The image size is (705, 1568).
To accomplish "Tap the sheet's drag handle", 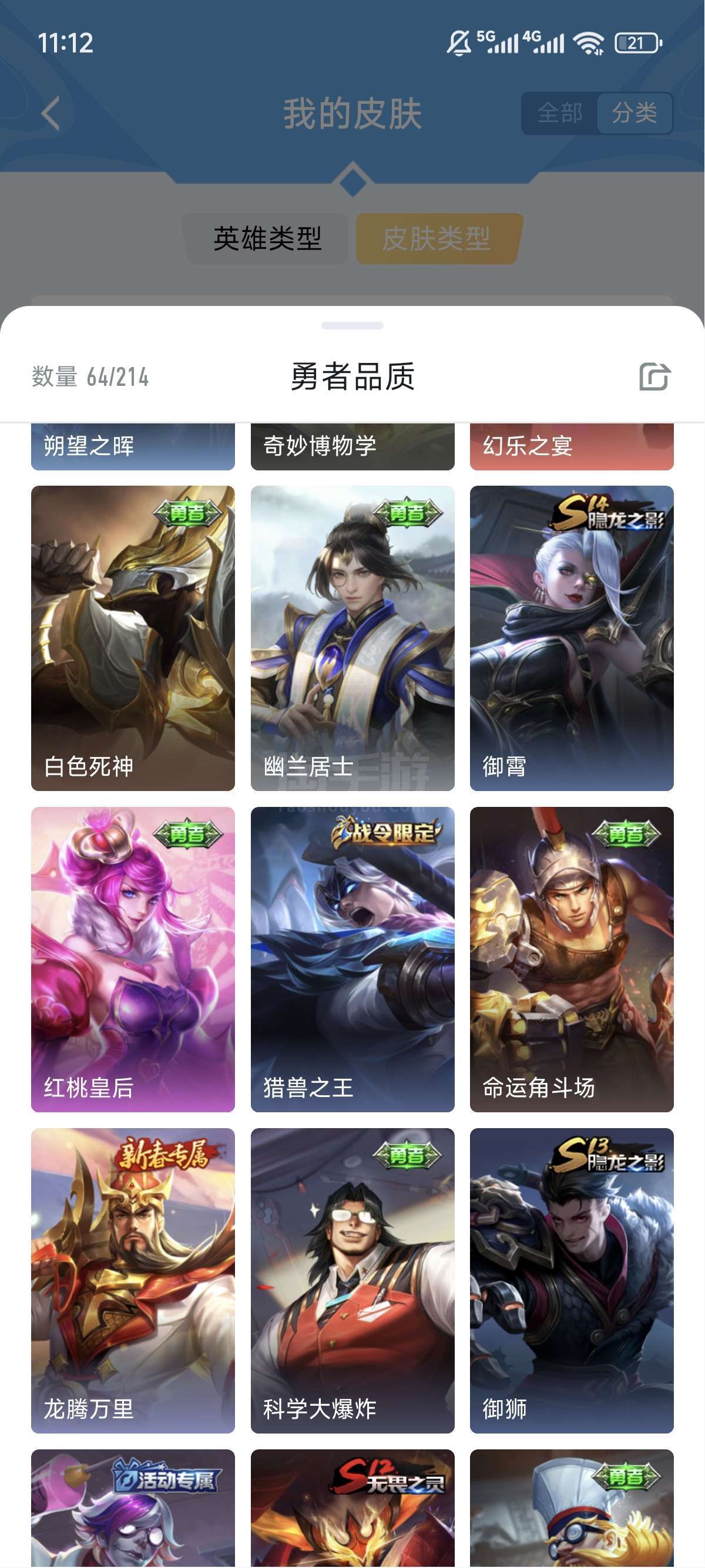I will click(352, 326).
